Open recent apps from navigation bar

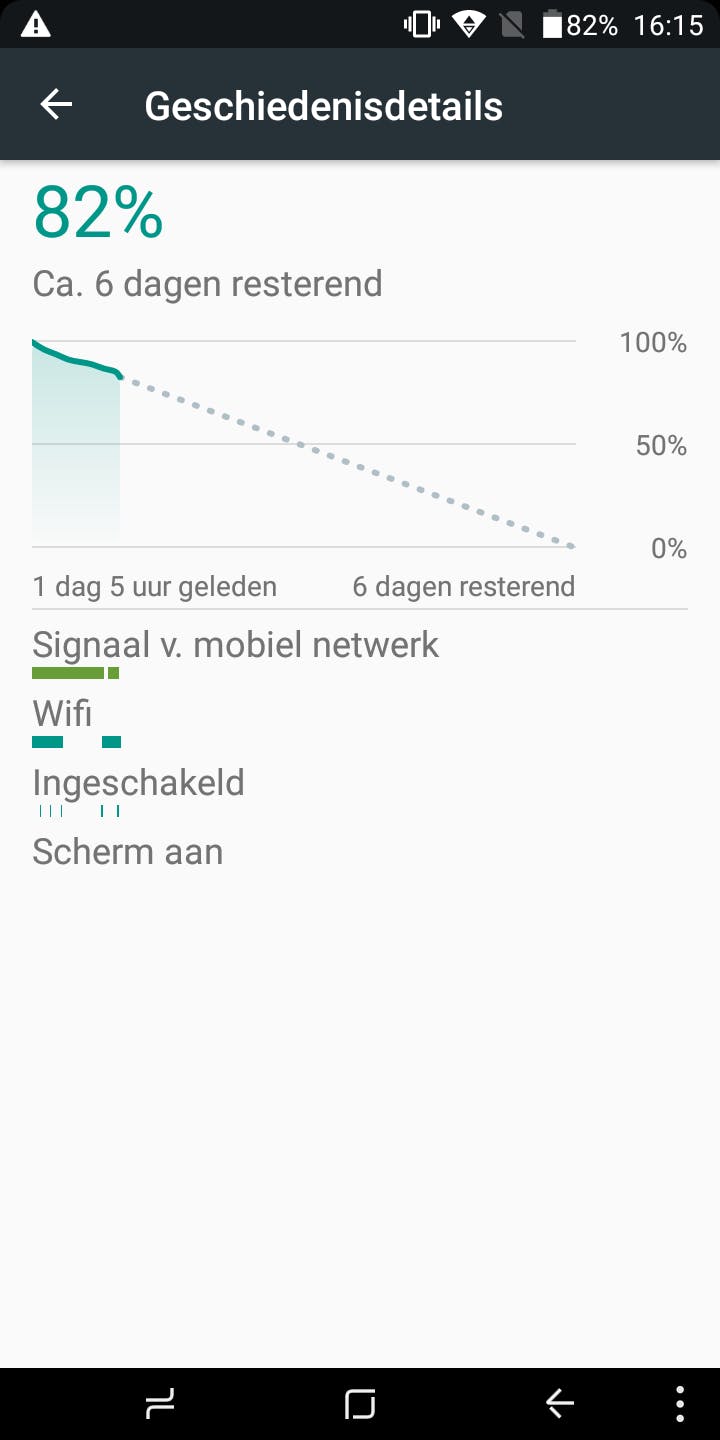160,1404
